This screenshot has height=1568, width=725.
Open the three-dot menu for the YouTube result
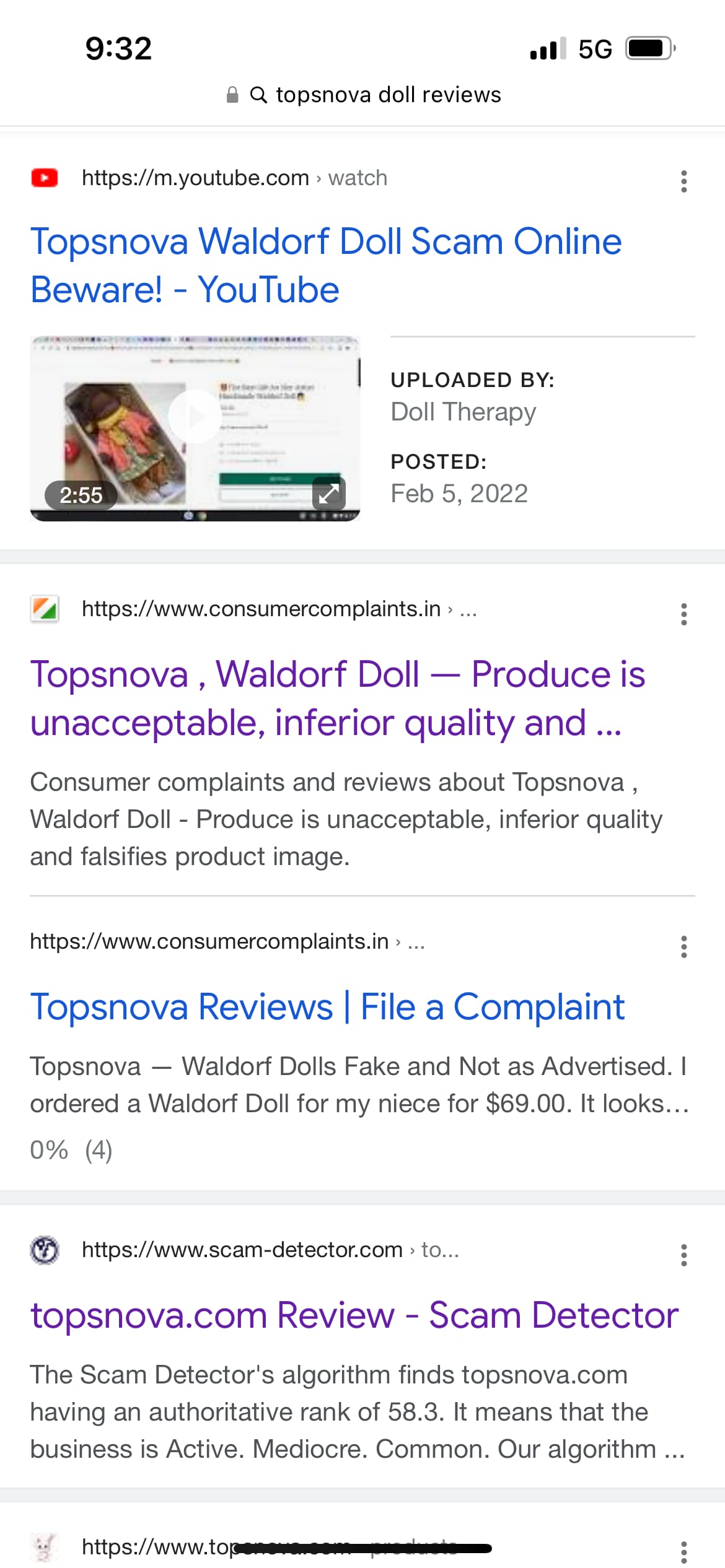[x=683, y=181]
